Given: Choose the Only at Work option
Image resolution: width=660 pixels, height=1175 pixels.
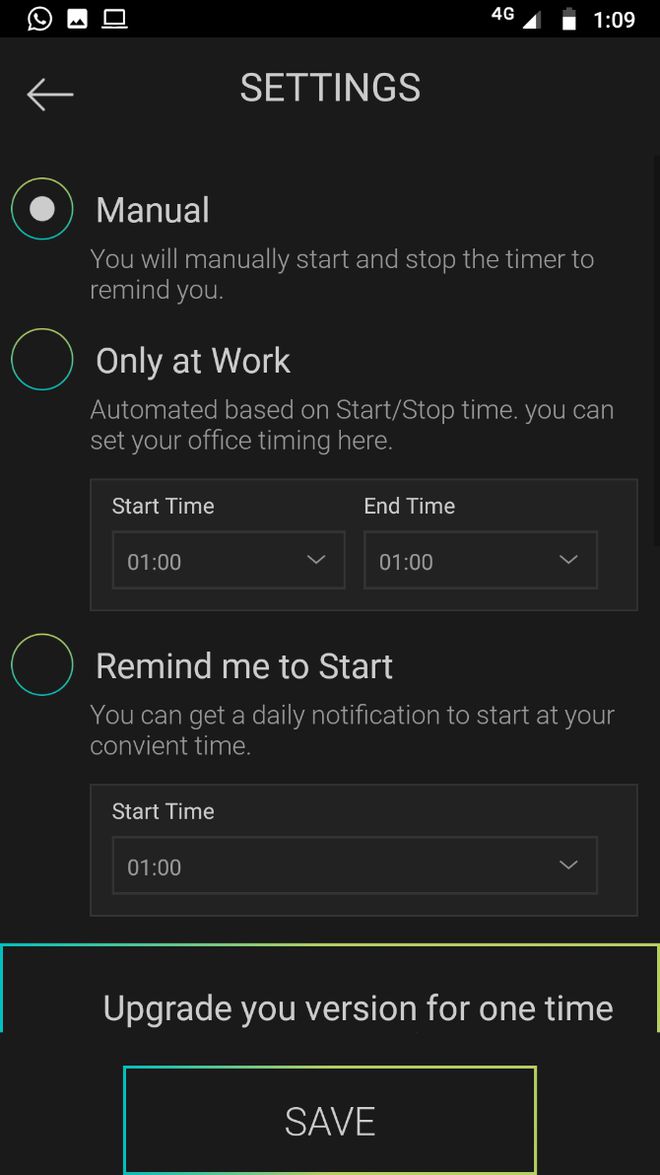Looking at the screenshot, I should [x=42, y=359].
